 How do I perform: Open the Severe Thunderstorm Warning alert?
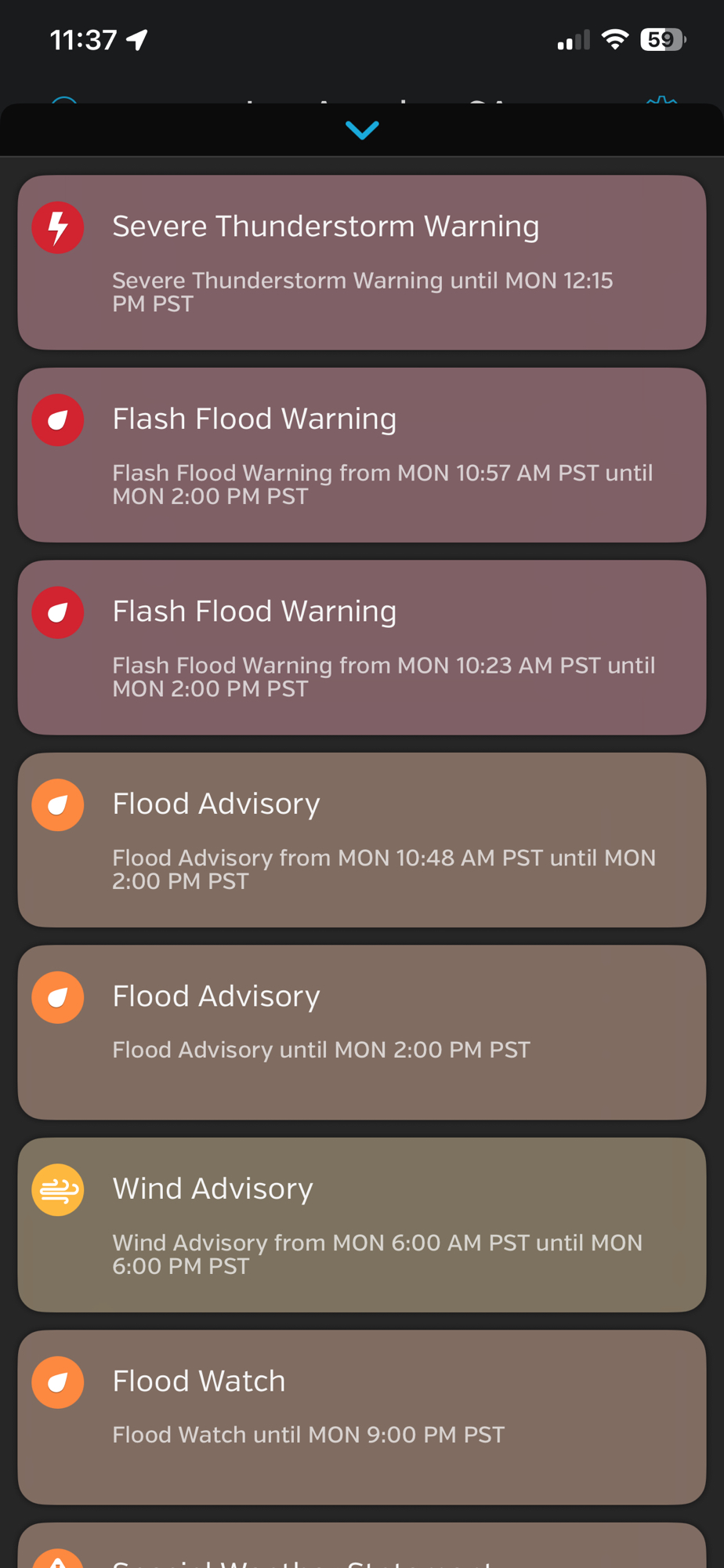[x=362, y=263]
